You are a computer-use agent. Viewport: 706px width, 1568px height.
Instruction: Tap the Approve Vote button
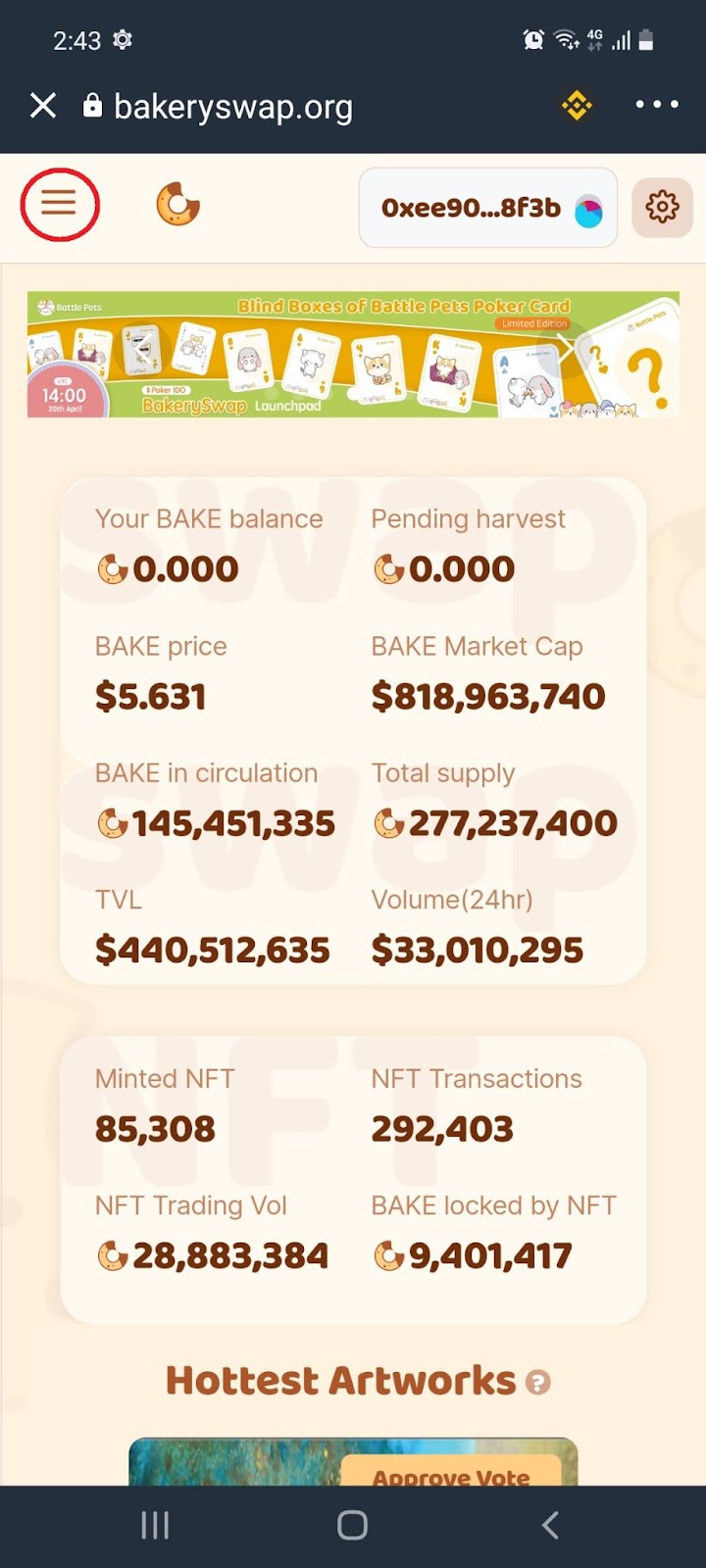pyautogui.click(x=451, y=1473)
